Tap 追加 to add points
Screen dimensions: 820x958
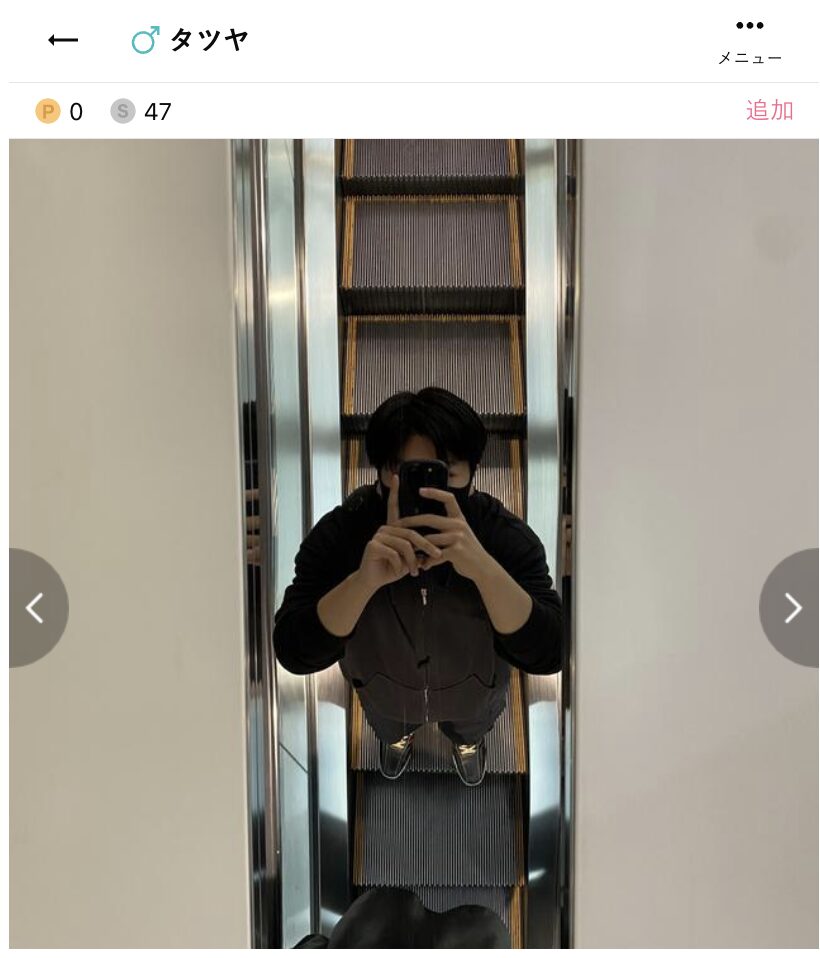point(769,111)
